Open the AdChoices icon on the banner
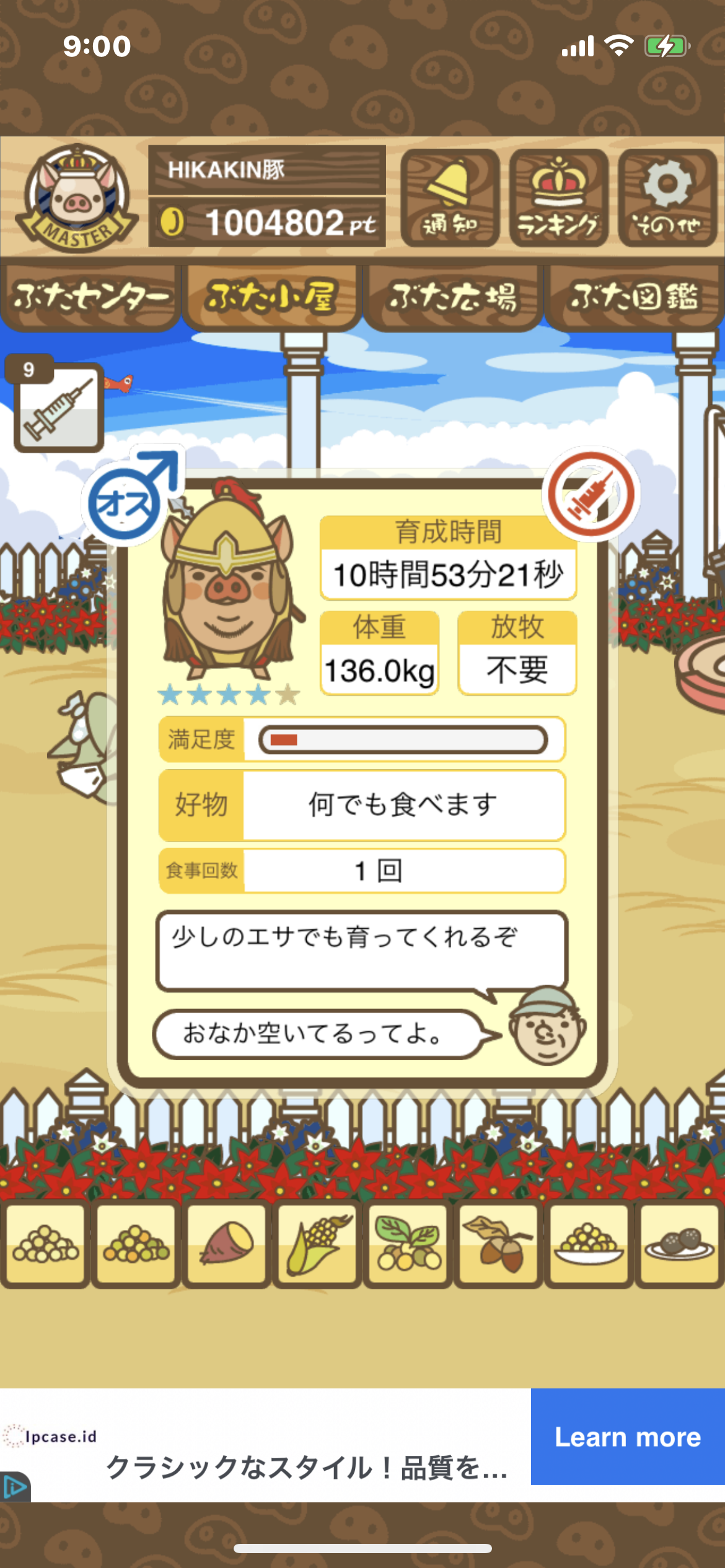This screenshot has width=725, height=1568. [15, 1487]
